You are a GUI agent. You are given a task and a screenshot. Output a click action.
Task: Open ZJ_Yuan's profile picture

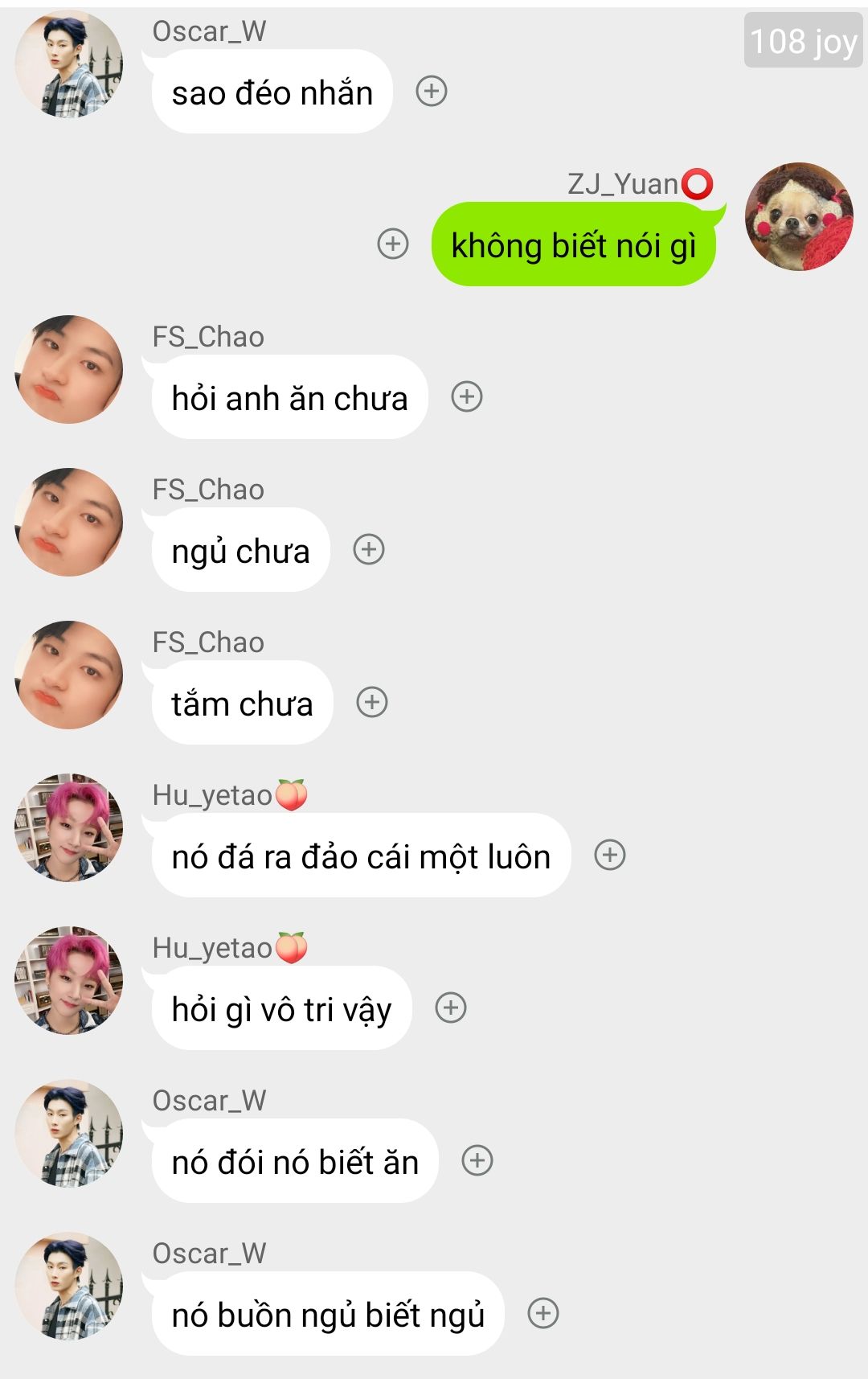click(799, 217)
